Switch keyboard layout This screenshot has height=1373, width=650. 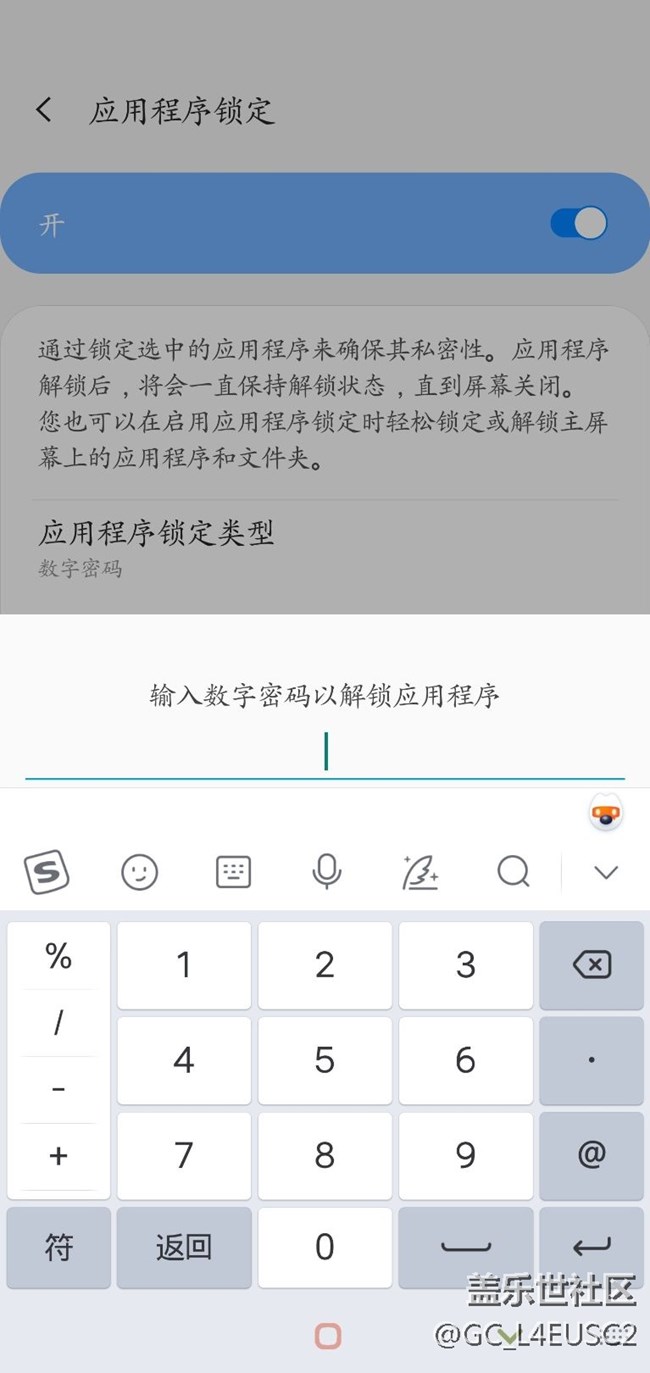coord(233,873)
